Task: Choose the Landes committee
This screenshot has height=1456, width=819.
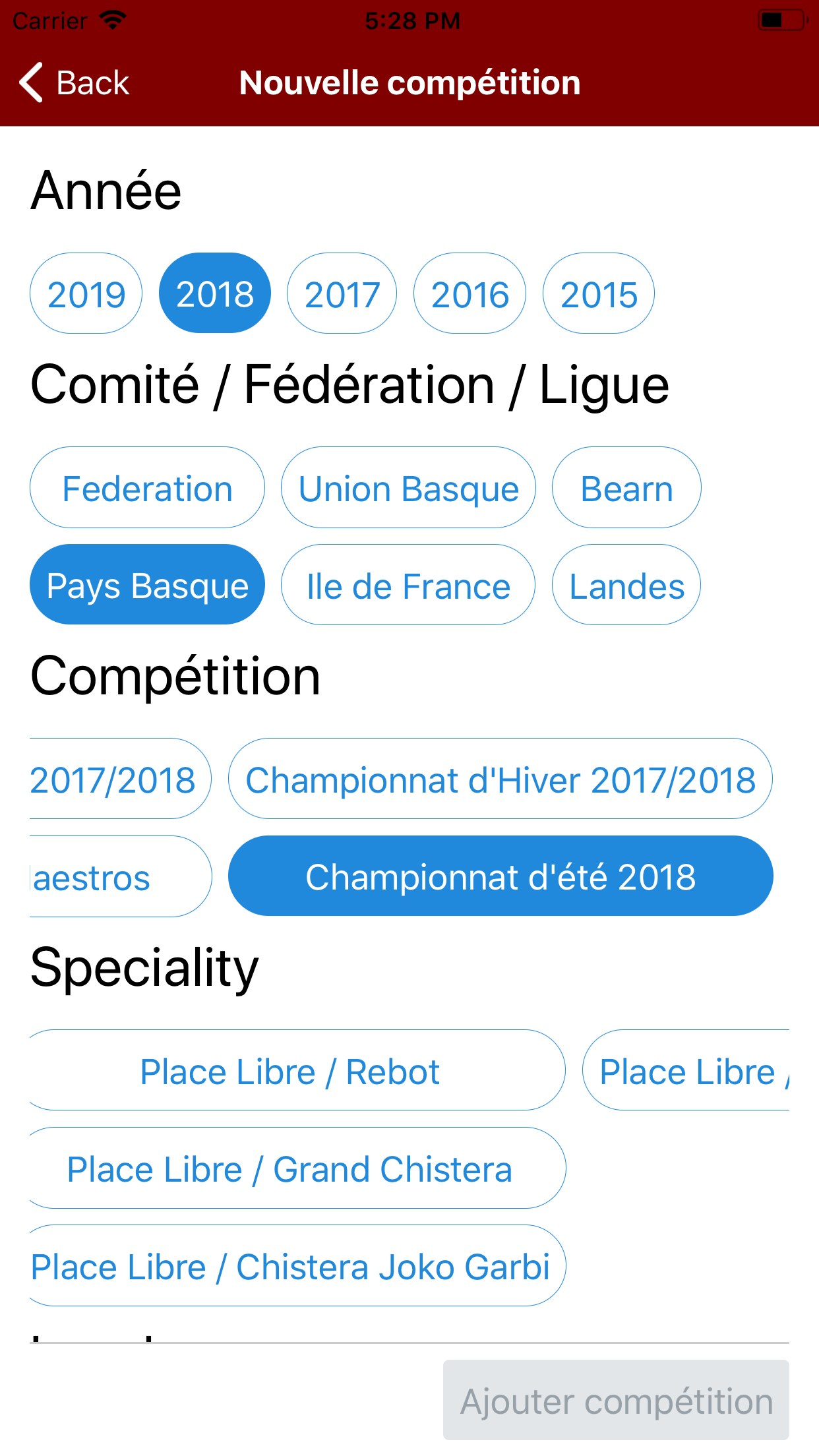Action: 626,585
